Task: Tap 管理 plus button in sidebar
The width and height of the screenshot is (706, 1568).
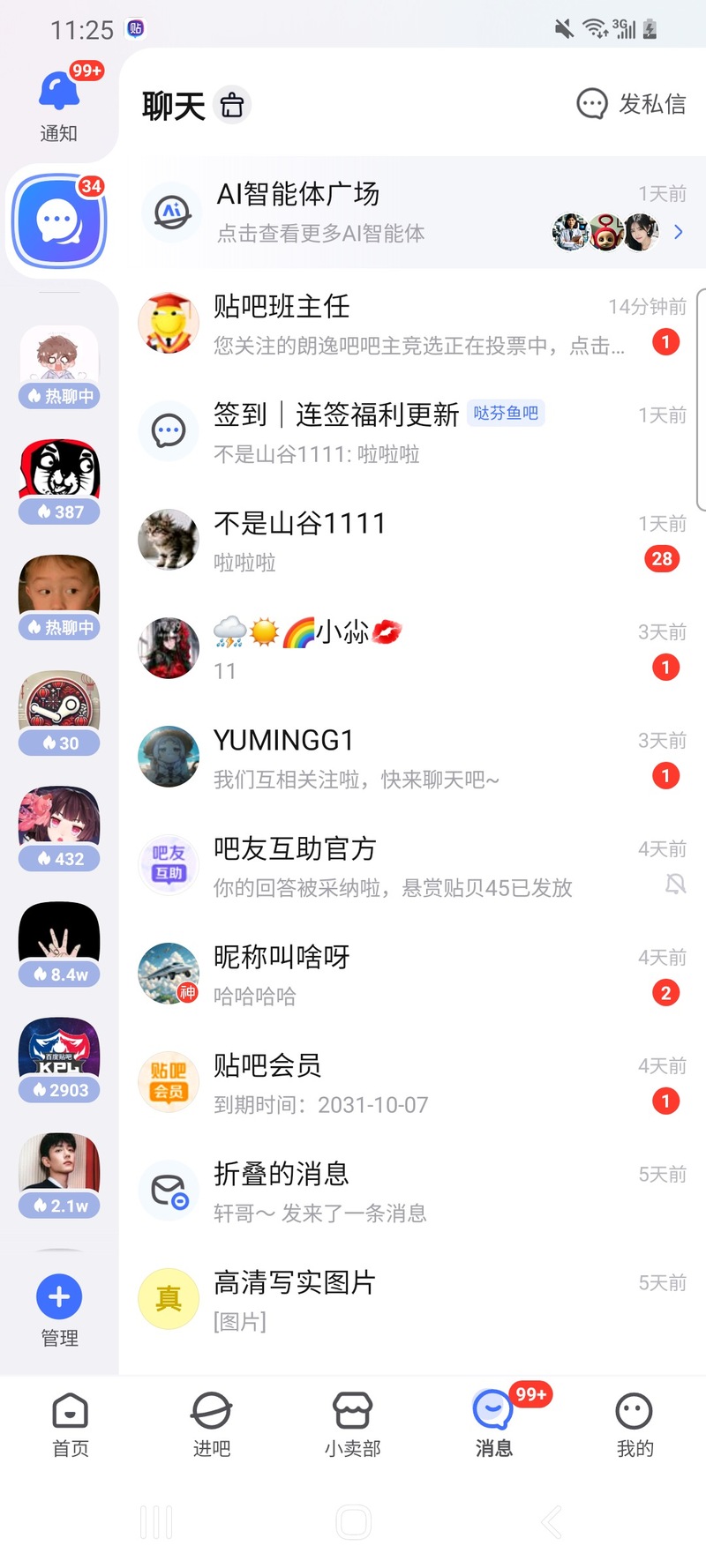Action: tap(59, 1297)
